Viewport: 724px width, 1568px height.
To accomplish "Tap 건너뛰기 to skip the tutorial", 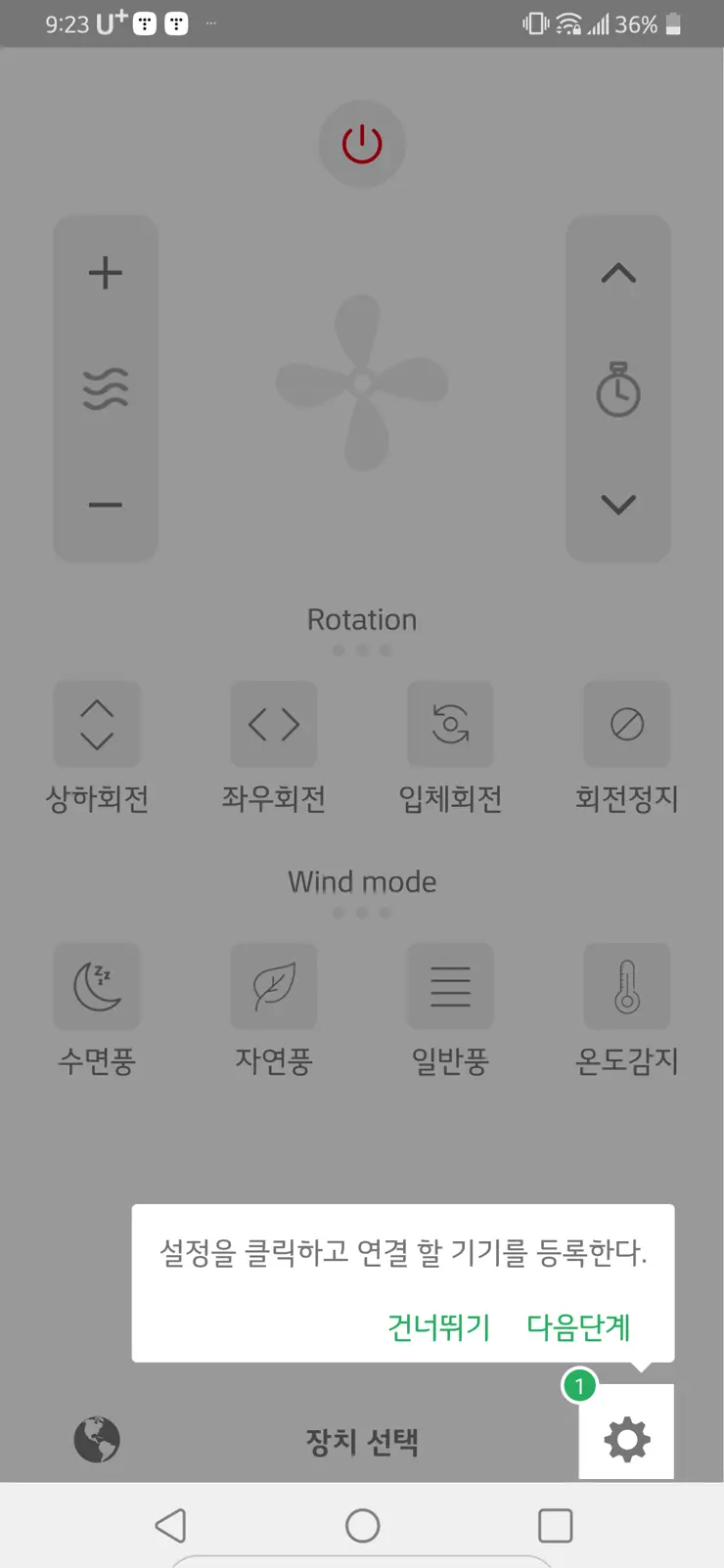I will pos(436,1328).
